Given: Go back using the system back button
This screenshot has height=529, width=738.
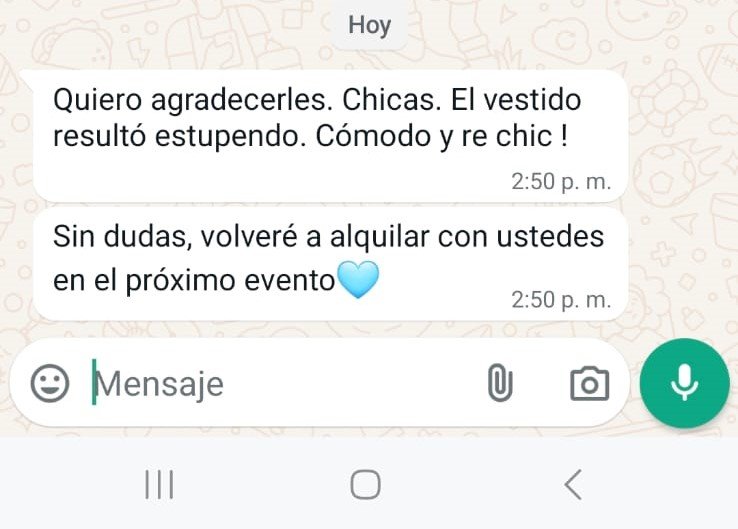Looking at the screenshot, I should pos(572,485).
